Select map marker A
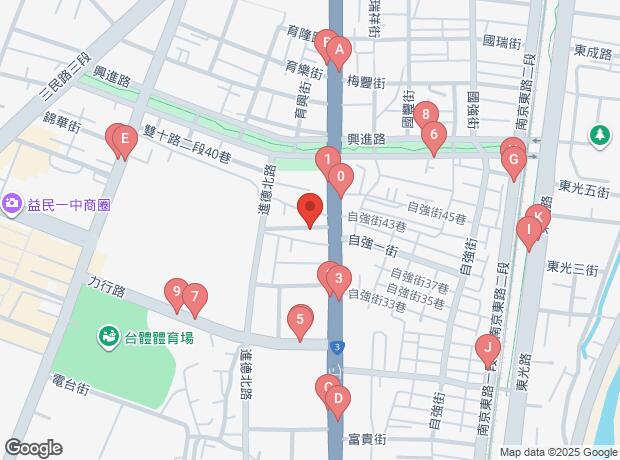This screenshot has height=460, width=620. coord(339,49)
